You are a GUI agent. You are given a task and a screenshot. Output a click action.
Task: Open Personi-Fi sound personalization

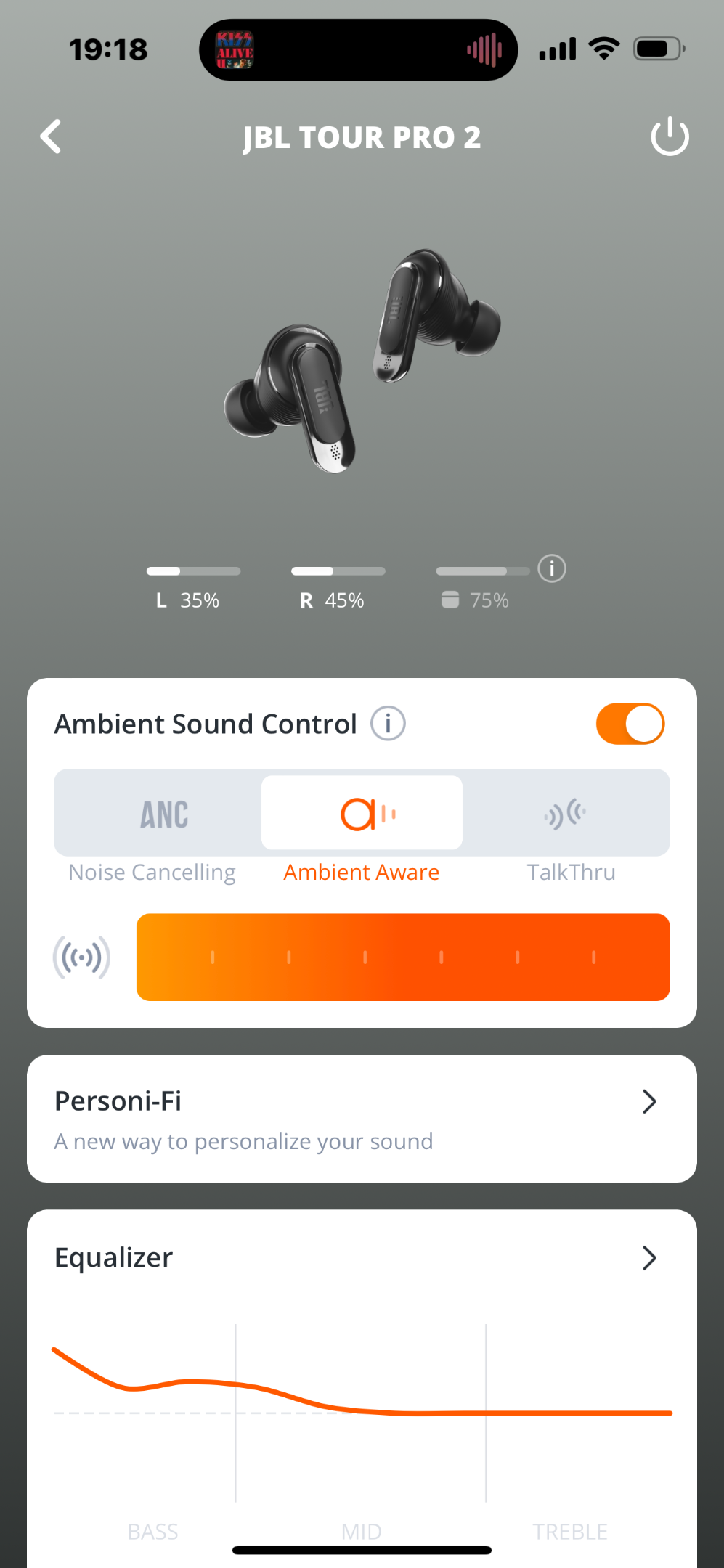point(362,1119)
